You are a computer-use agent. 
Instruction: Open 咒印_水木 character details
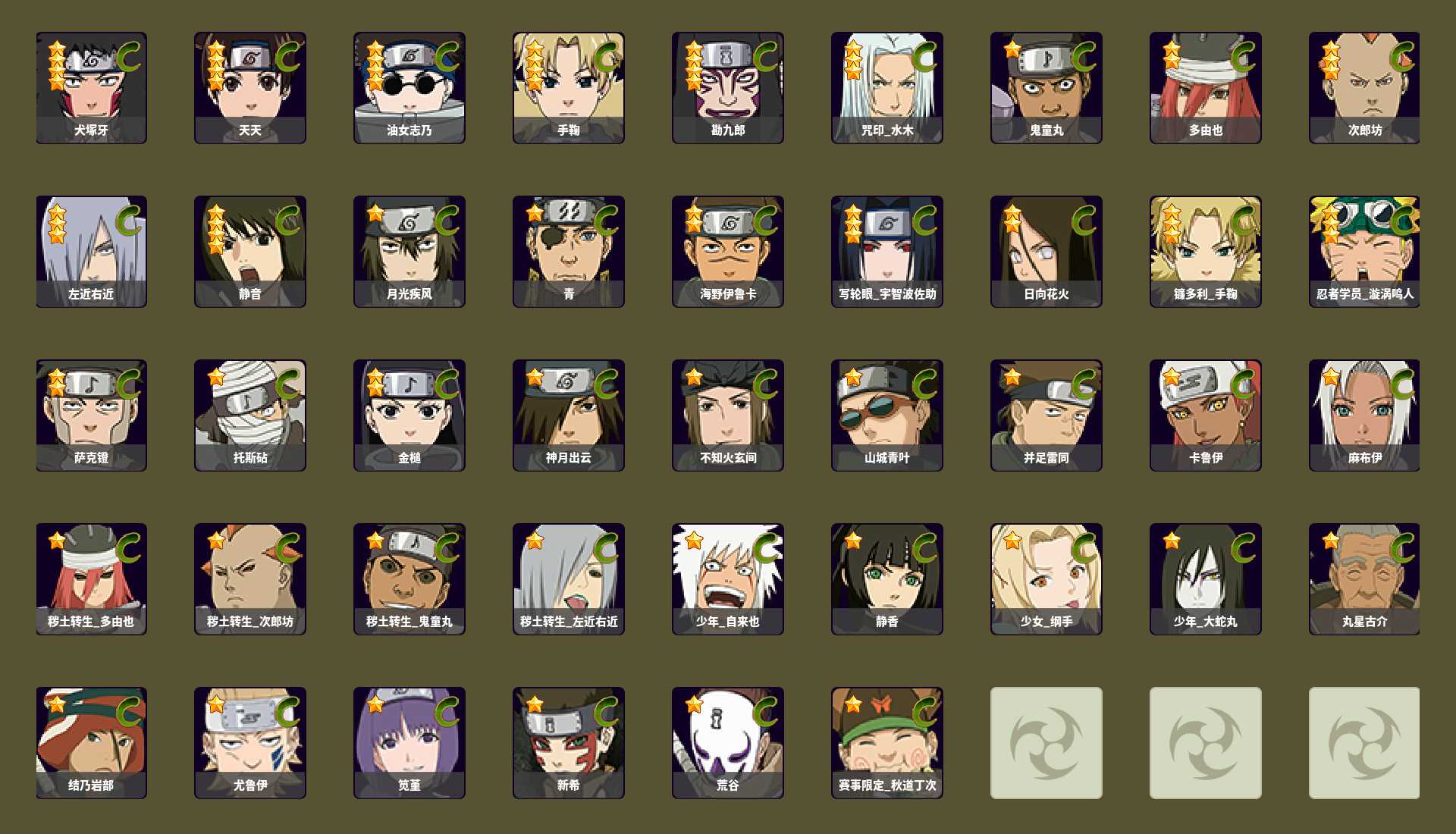click(887, 87)
